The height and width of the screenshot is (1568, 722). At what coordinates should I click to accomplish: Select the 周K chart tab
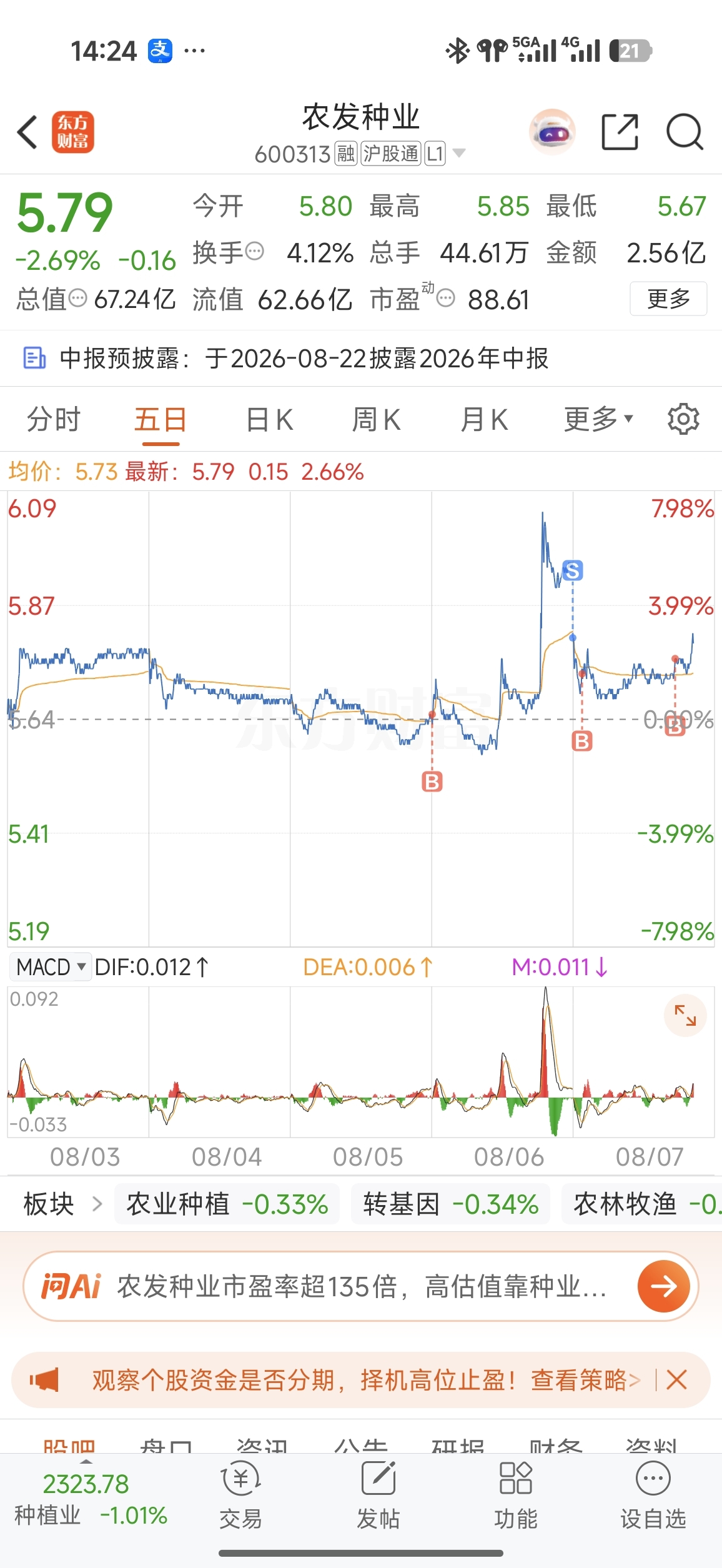coord(377,419)
